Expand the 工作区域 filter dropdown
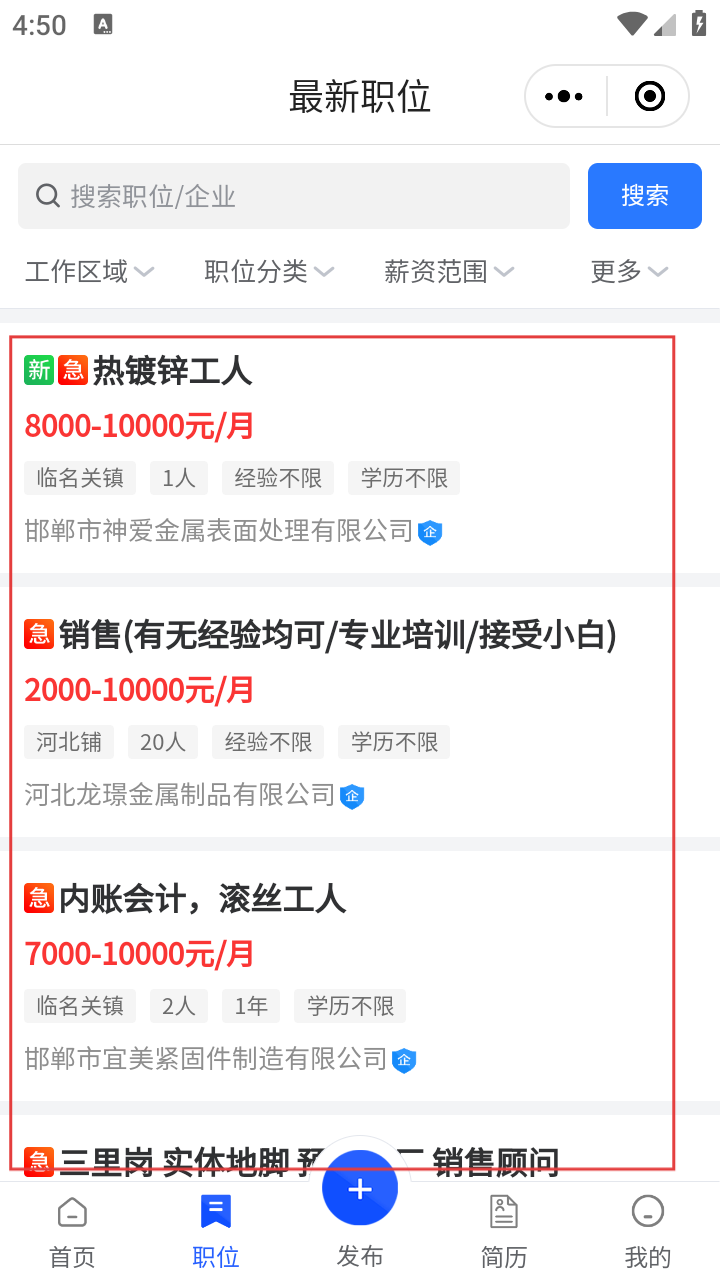This screenshot has width=720, height=1280. (x=89, y=271)
